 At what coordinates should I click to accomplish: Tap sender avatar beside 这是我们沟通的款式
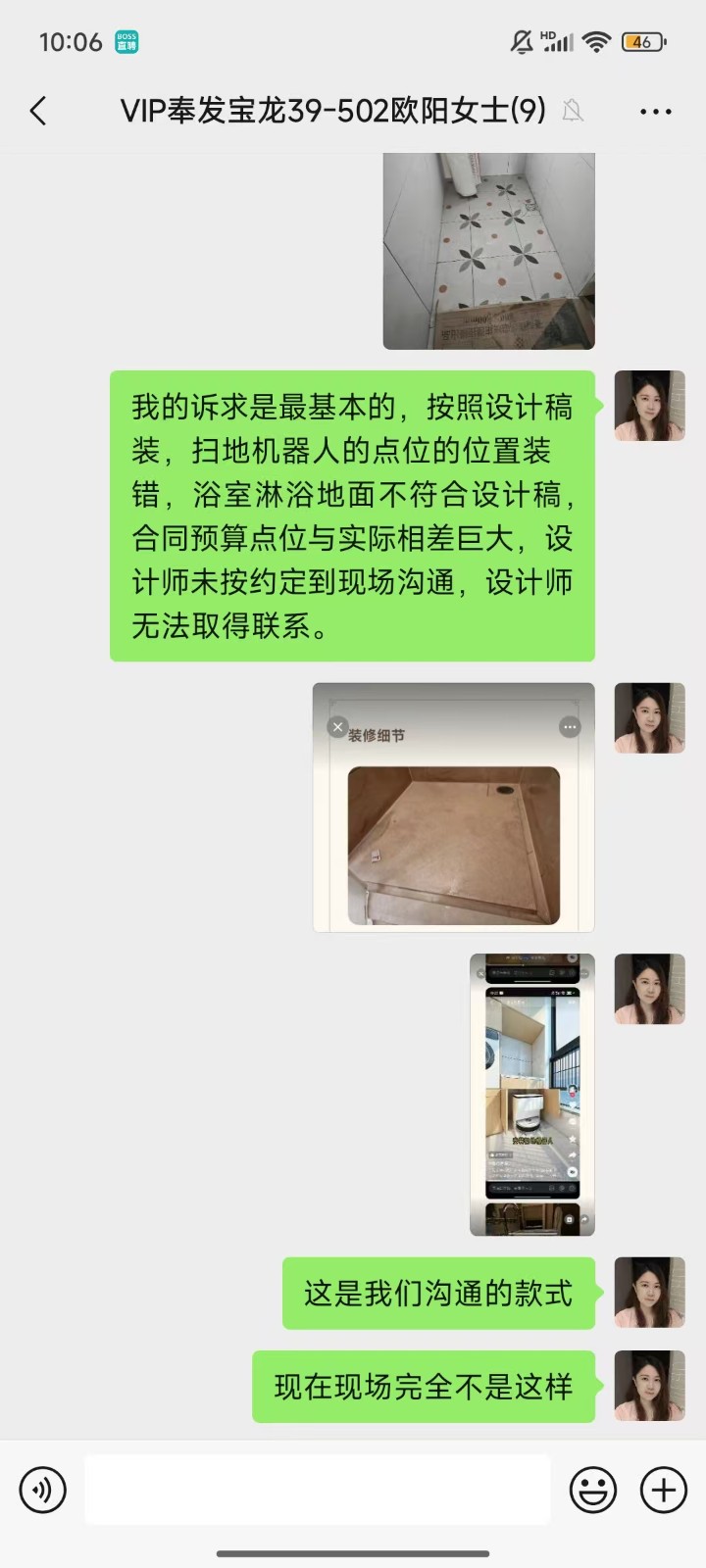tap(649, 1293)
